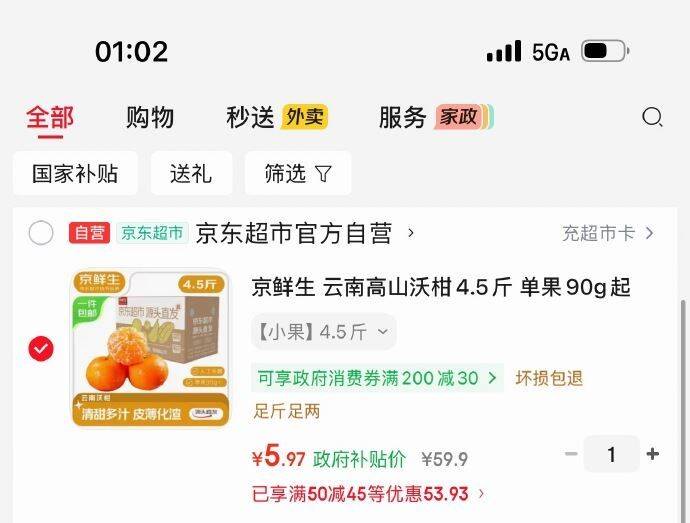Uncheck the 云南高山沃柑 item
The height and width of the screenshot is (523, 690).
click(41, 348)
